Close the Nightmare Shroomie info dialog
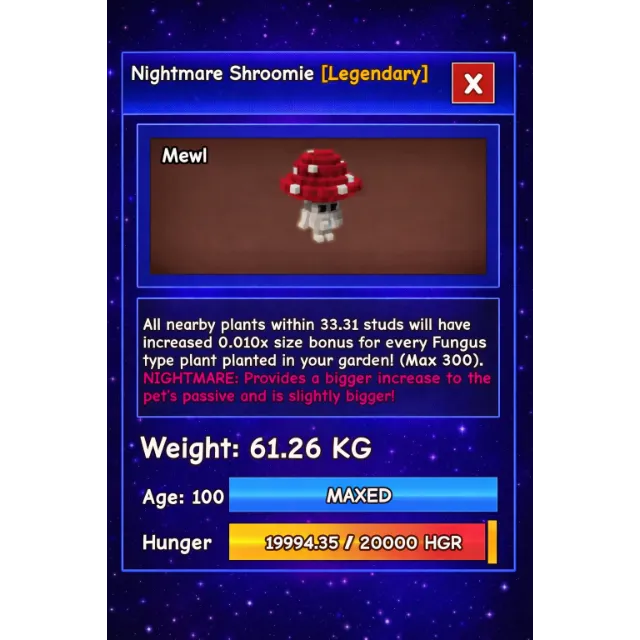This screenshot has height=640, width=640. click(x=473, y=84)
